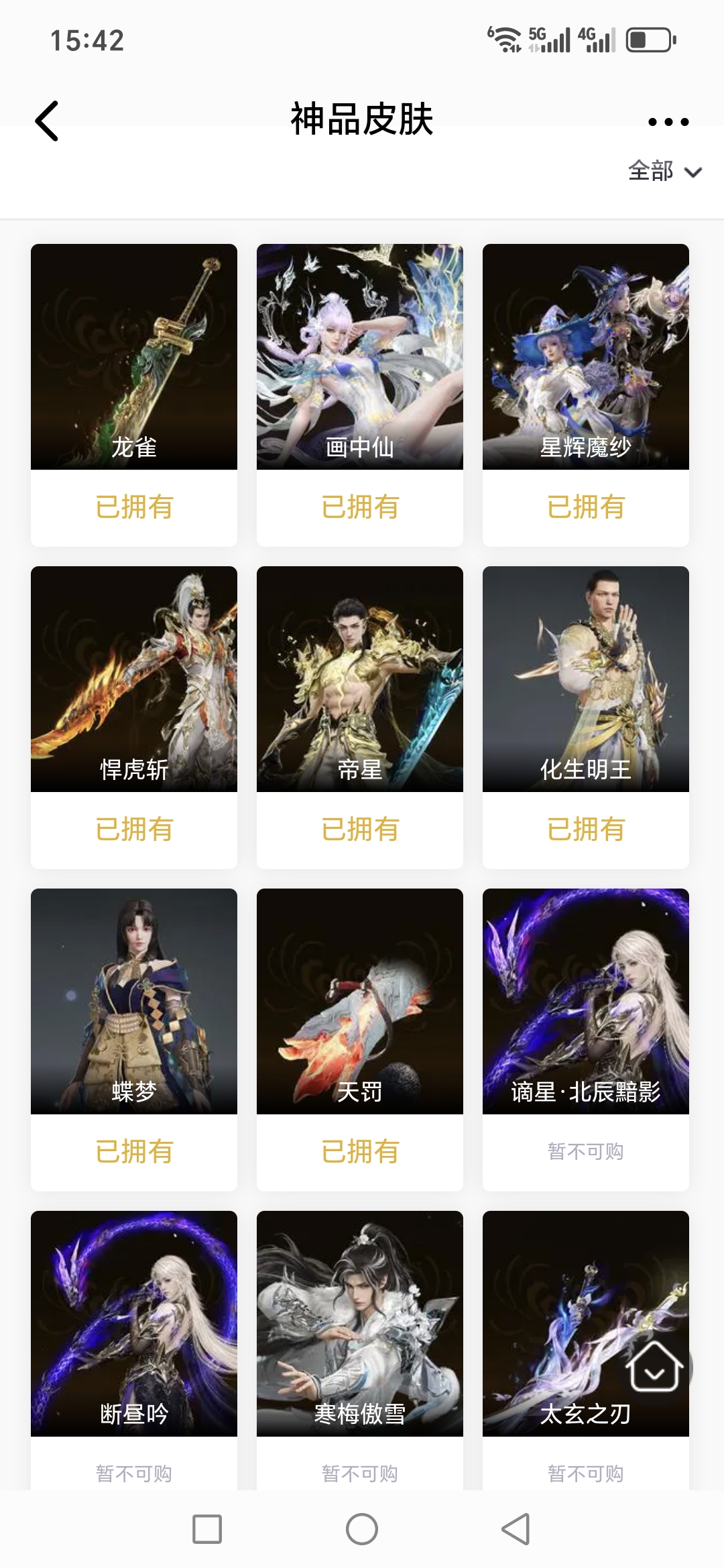Open the three-dot overflow menu
724x1568 pixels.
(x=668, y=122)
